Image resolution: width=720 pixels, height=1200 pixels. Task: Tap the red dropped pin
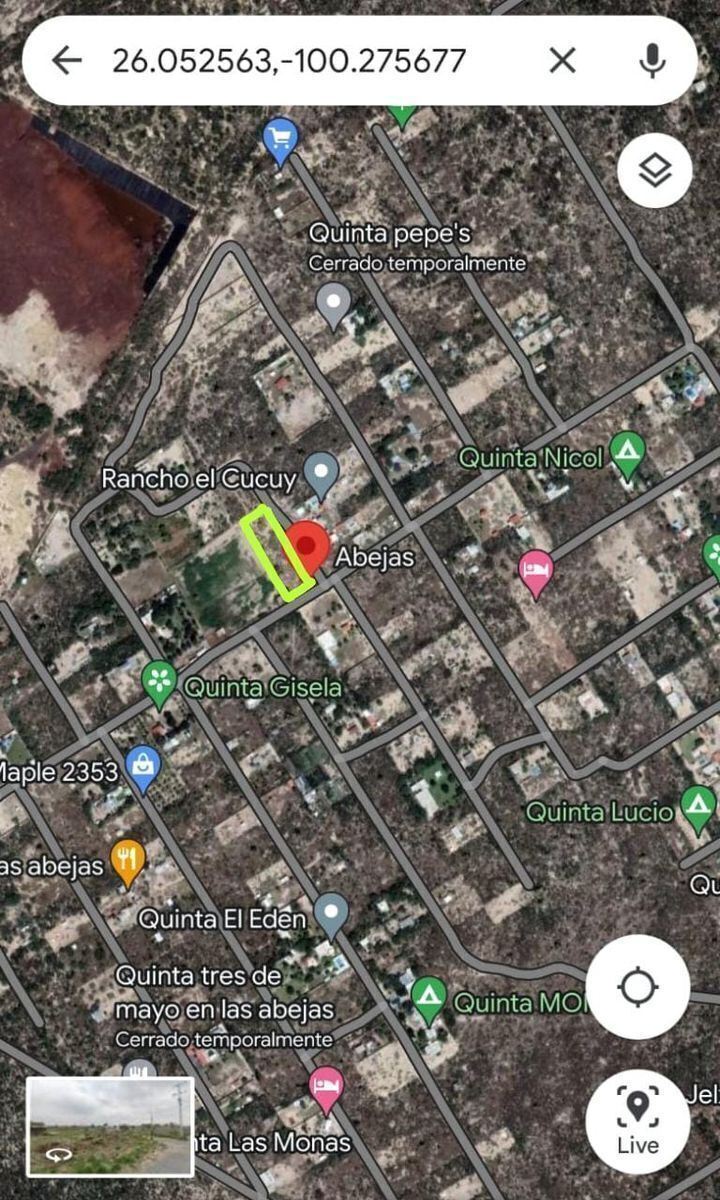tap(308, 548)
